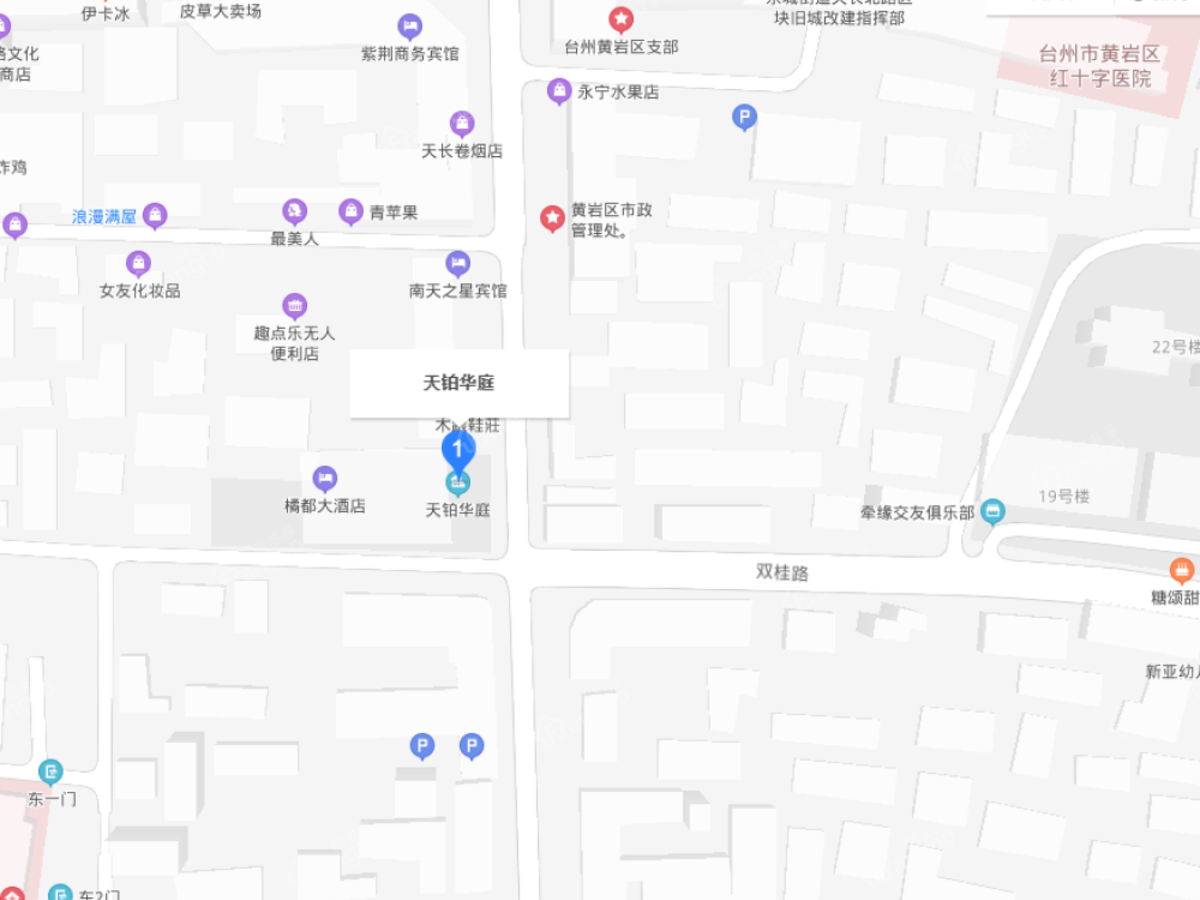Image resolution: width=1200 pixels, height=900 pixels.
Task: Open the 台州黄岩区支部 star marker
Action: [x=621, y=19]
